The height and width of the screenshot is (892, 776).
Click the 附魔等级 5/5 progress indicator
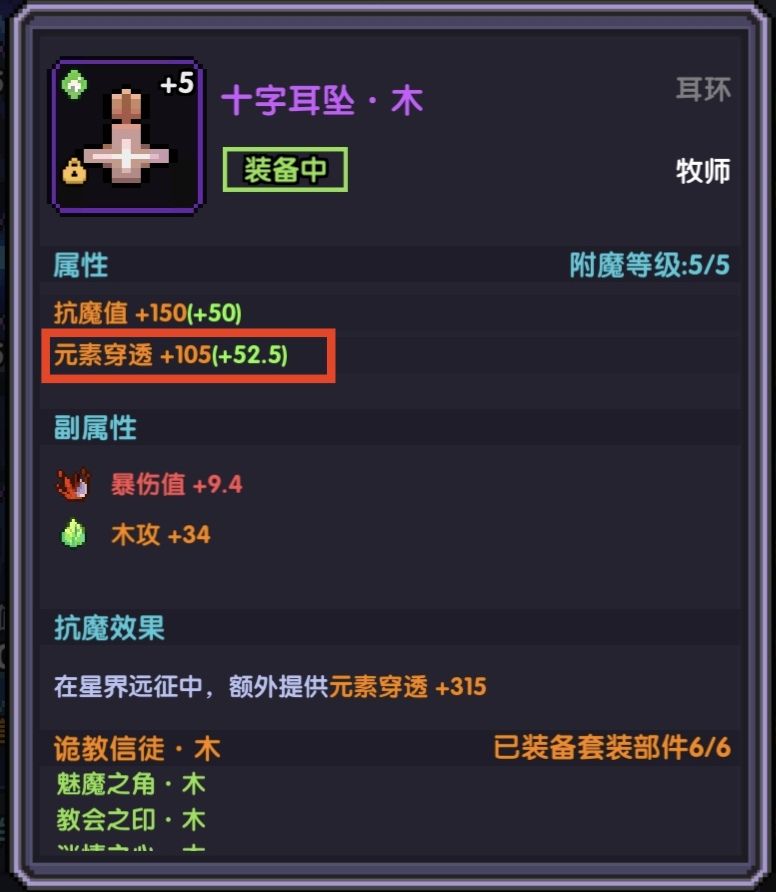[659, 266]
